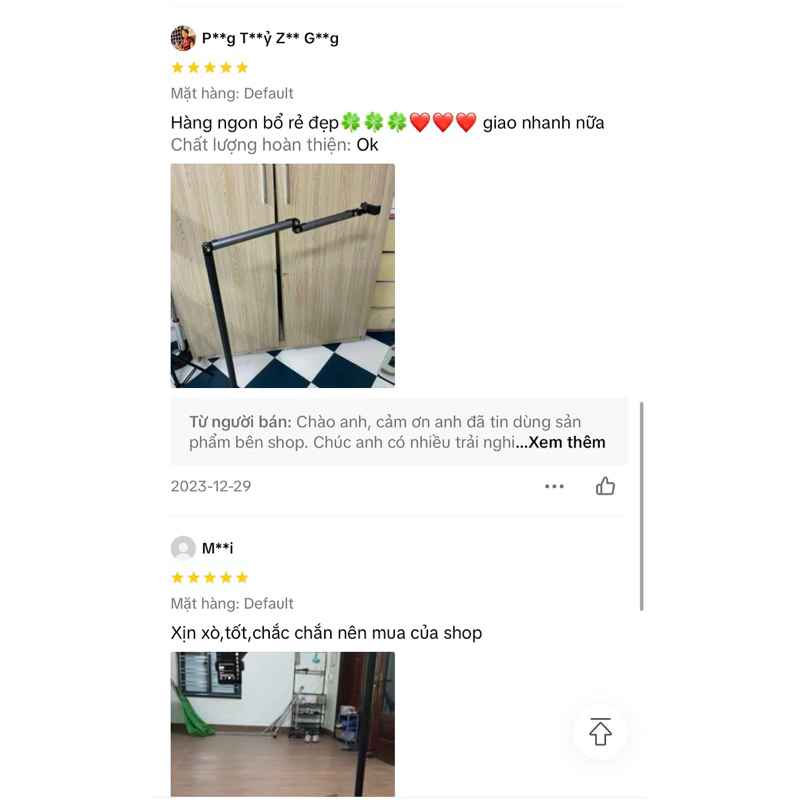Jump back to top with arrow button

[x=600, y=732]
